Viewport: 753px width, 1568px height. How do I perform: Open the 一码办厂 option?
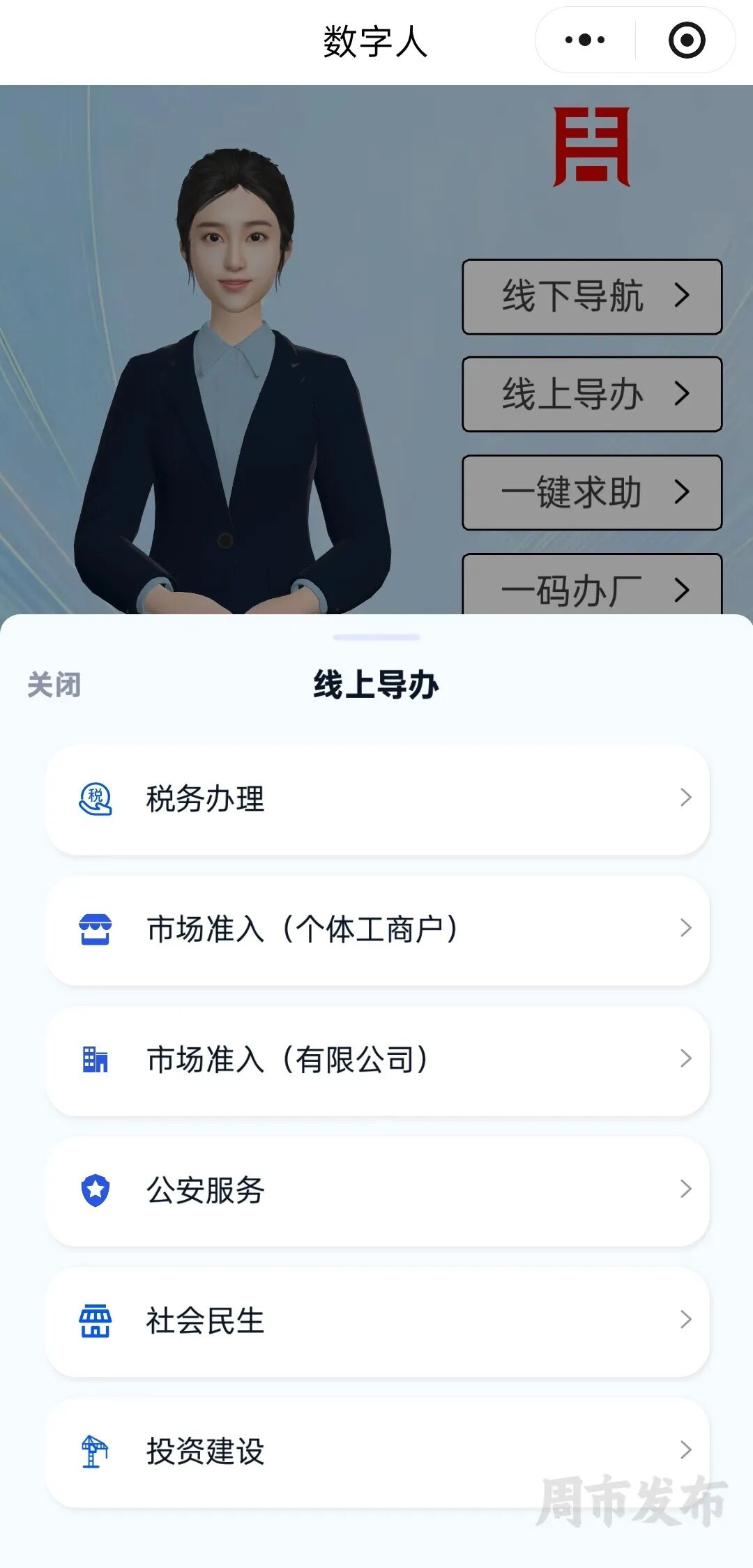592,587
